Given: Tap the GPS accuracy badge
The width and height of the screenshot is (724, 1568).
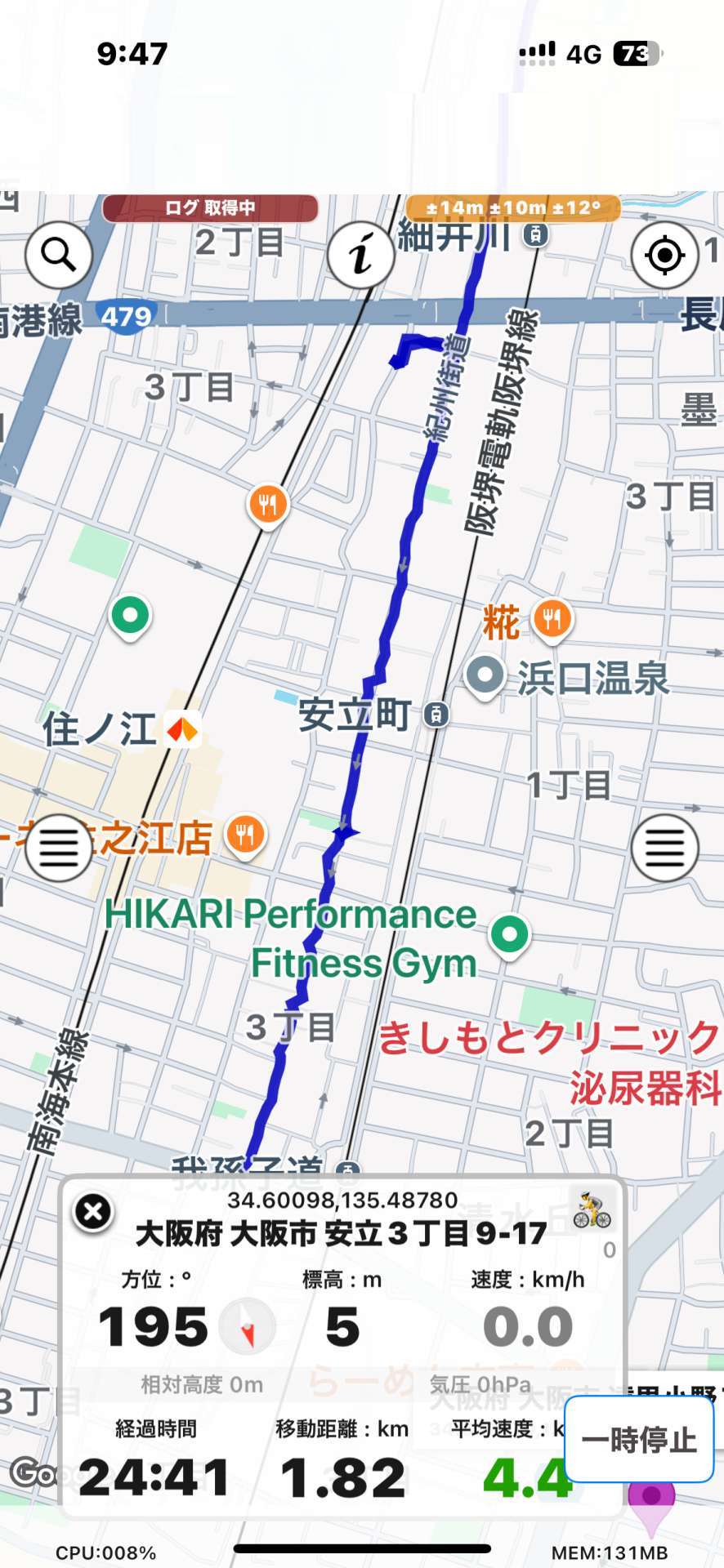Looking at the screenshot, I should pyautogui.click(x=512, y=208).
